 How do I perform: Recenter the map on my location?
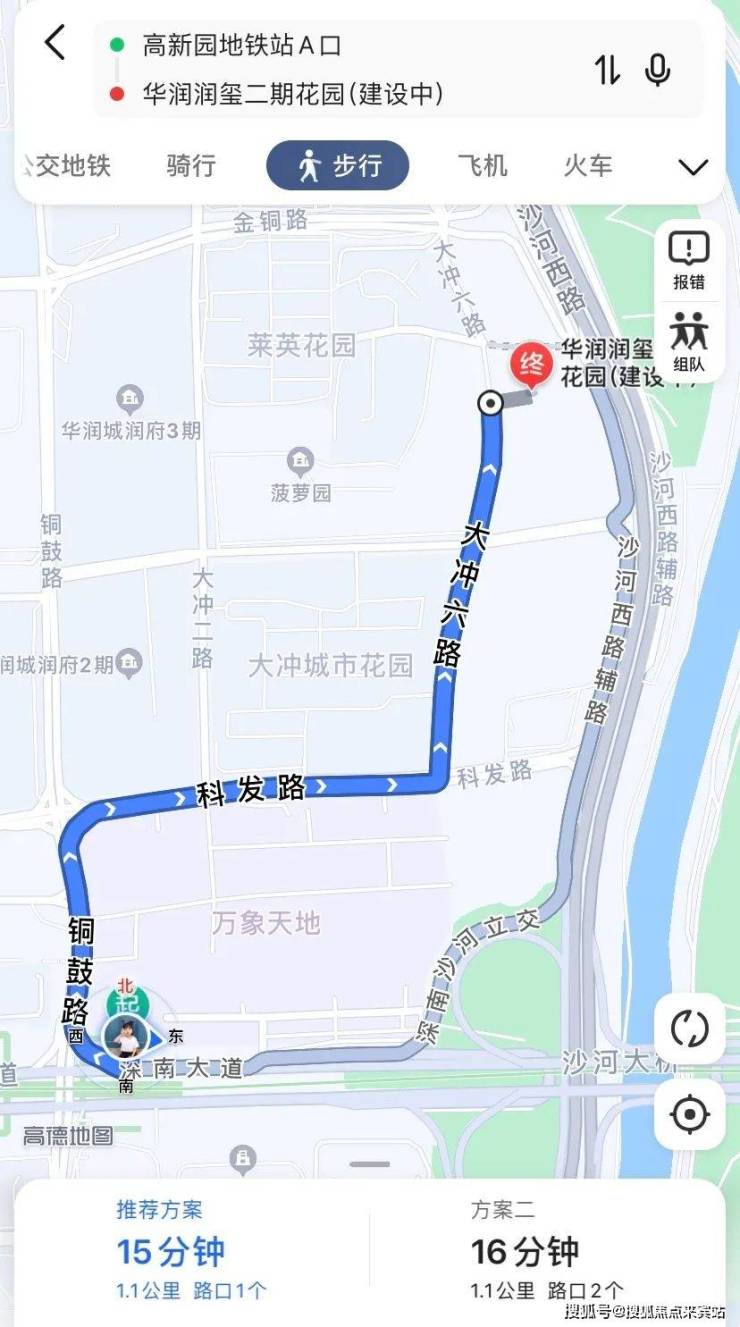(690, 1114)
